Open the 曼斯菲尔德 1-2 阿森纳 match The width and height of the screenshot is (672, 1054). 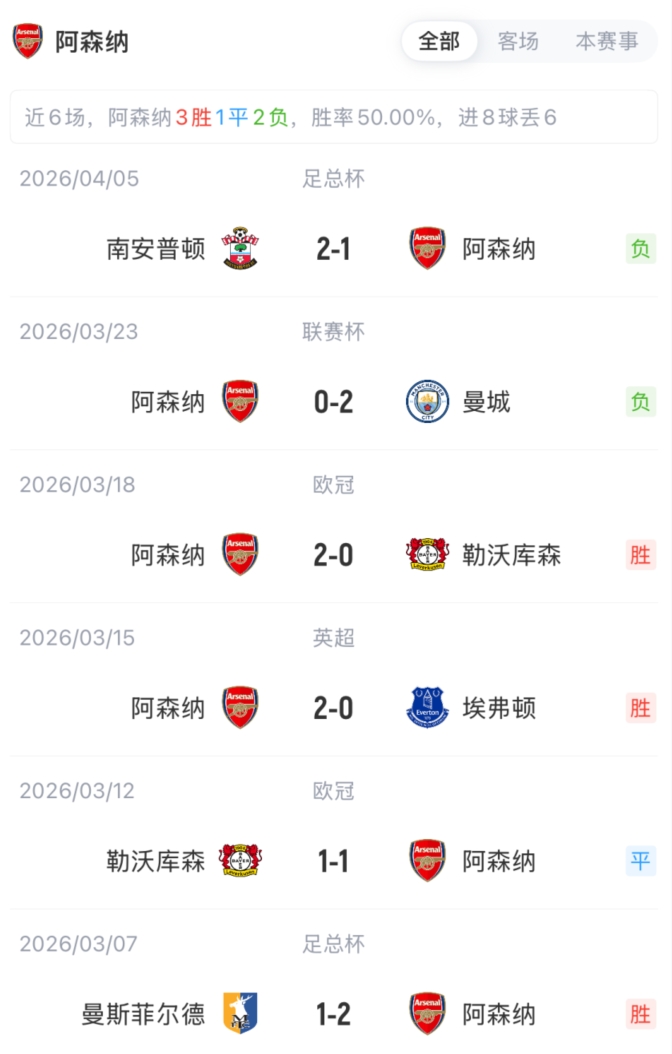click(333, 1014)
